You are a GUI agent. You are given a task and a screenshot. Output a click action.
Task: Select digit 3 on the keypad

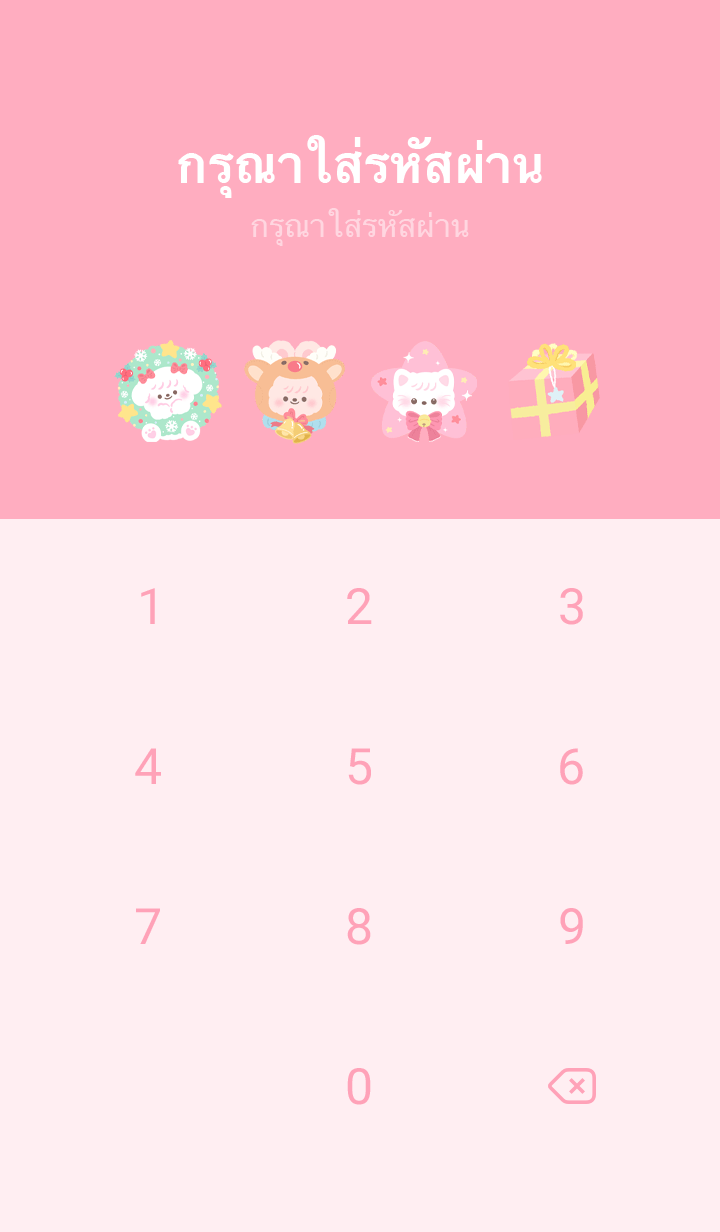(x=571, y=607)
